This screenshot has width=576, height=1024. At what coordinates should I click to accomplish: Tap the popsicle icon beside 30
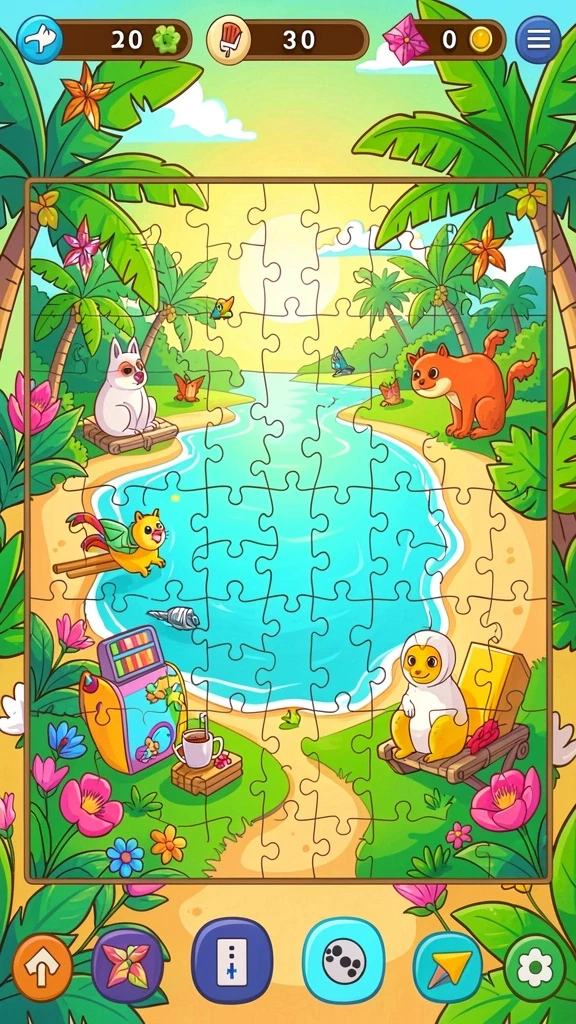(229, 40)
